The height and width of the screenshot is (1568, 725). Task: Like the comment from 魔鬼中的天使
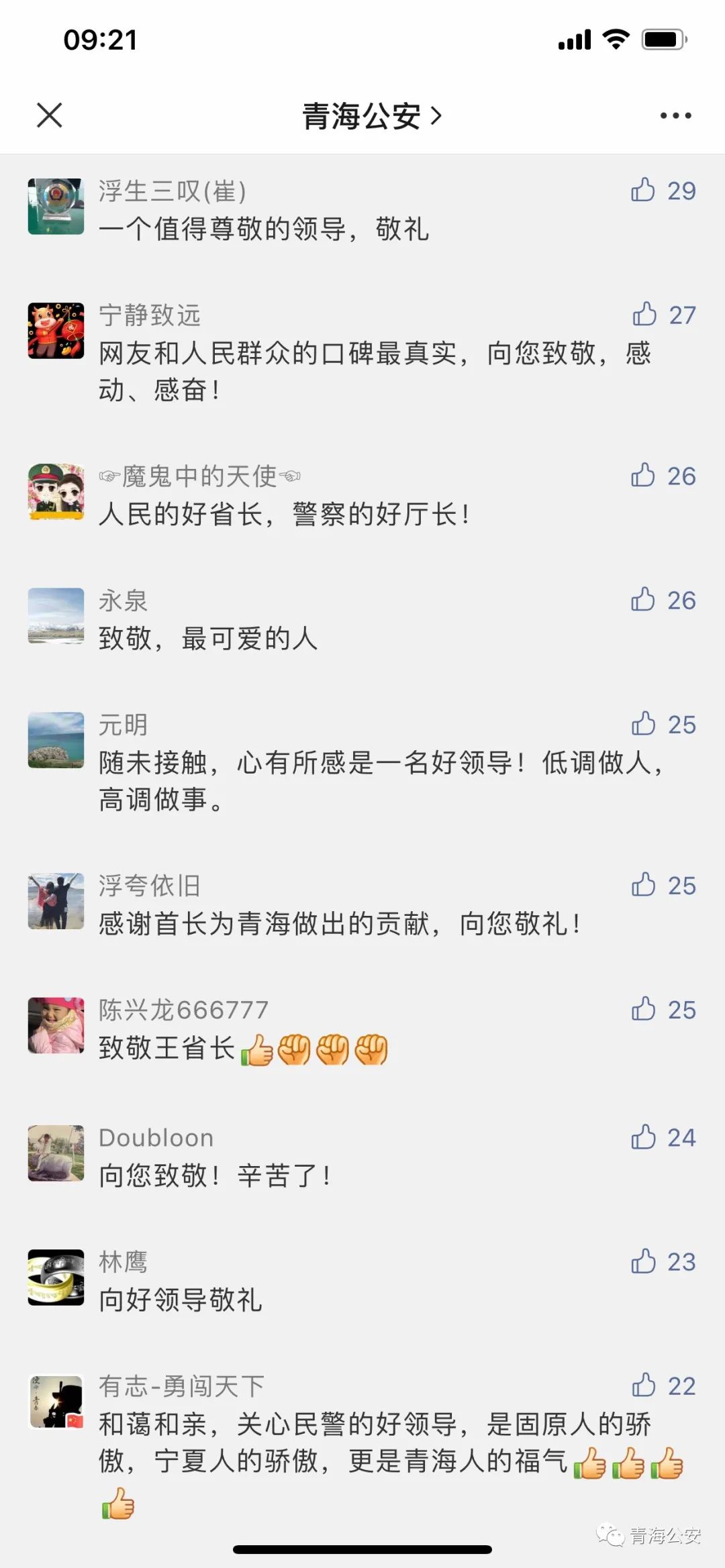(643, 476)
